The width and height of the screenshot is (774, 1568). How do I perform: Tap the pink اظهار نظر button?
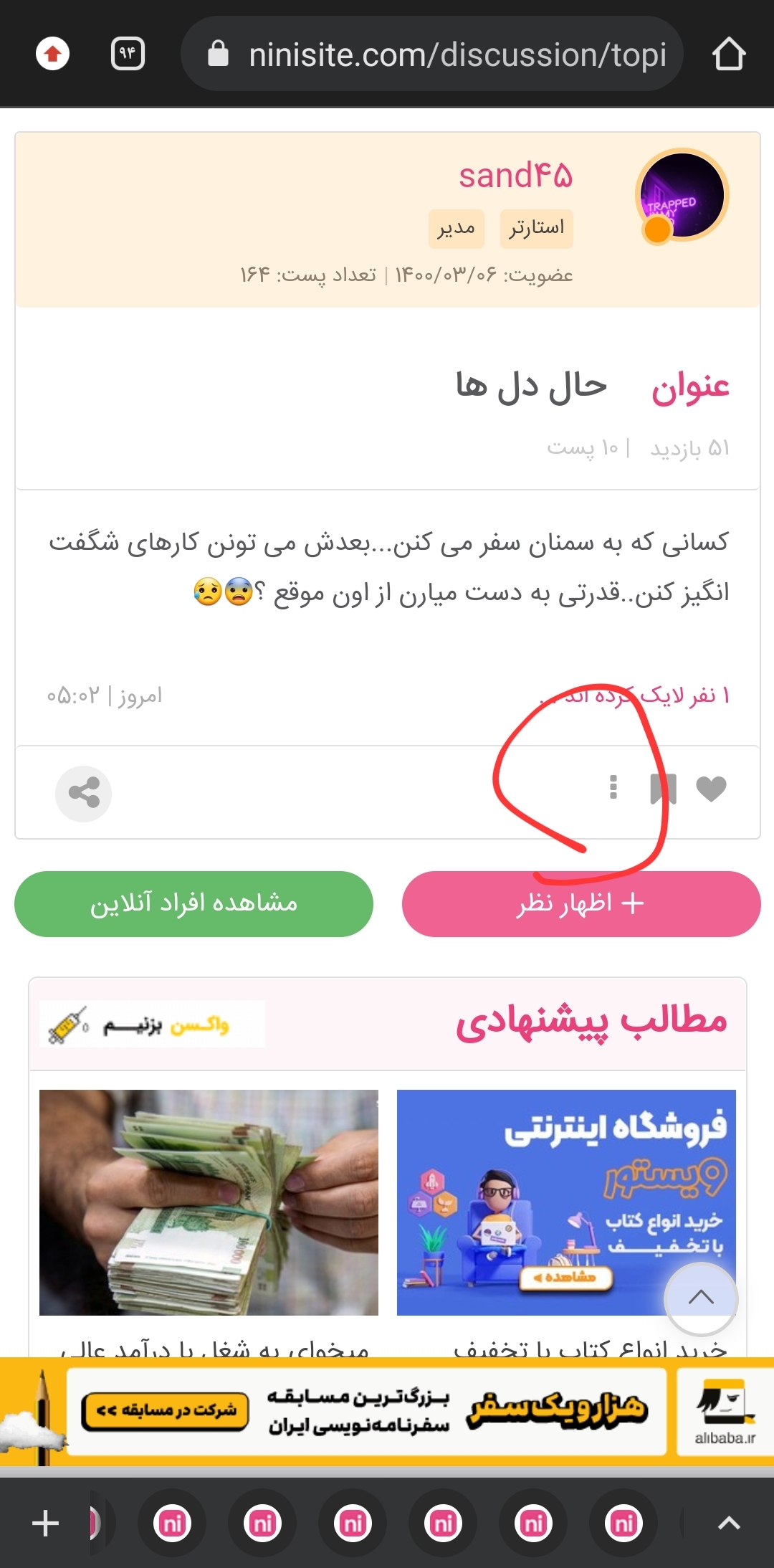(x=580, y=903)
